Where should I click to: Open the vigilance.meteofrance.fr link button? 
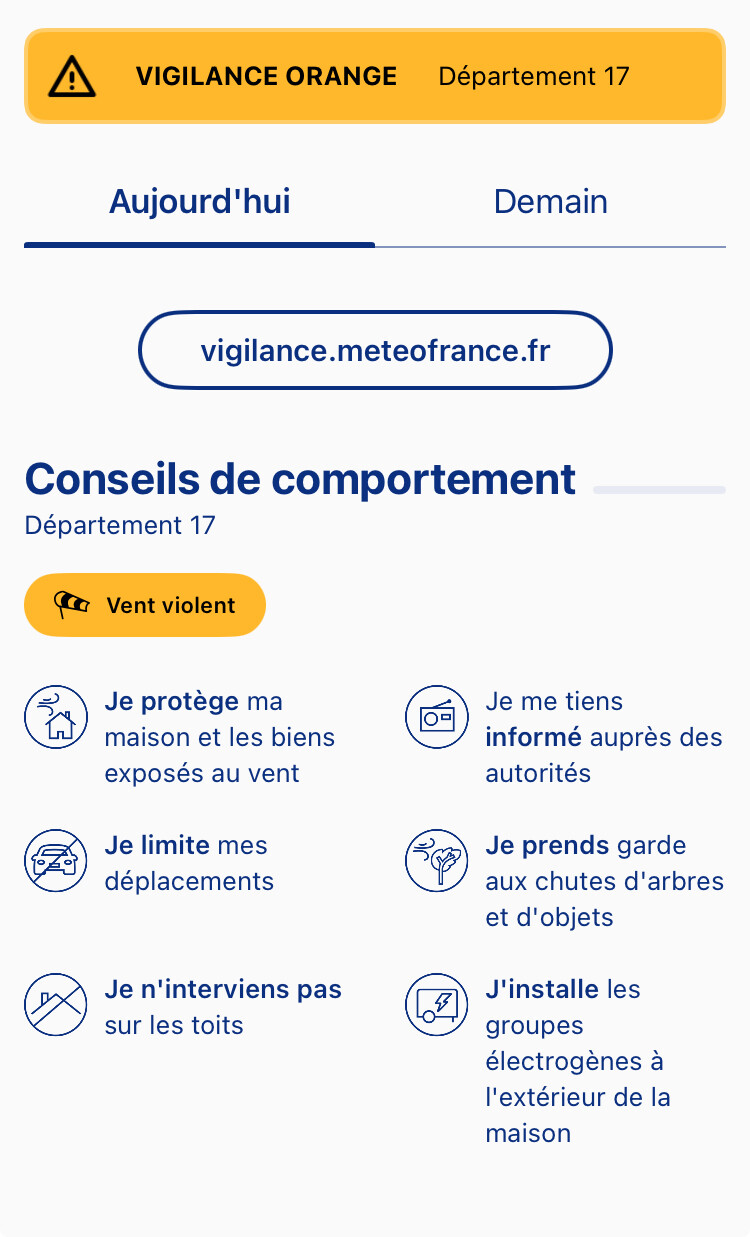point(375,351)
